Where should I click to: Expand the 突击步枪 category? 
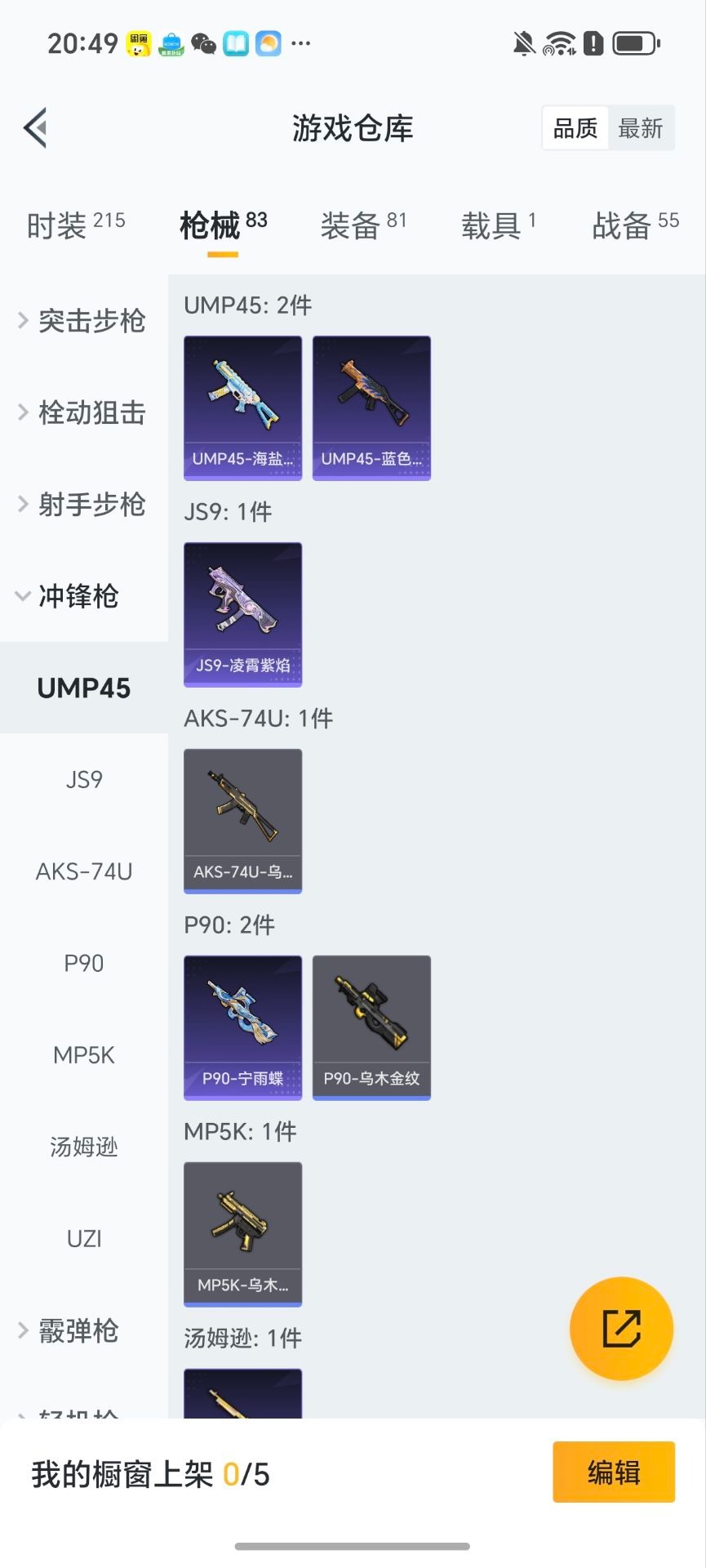coord(82,321)
